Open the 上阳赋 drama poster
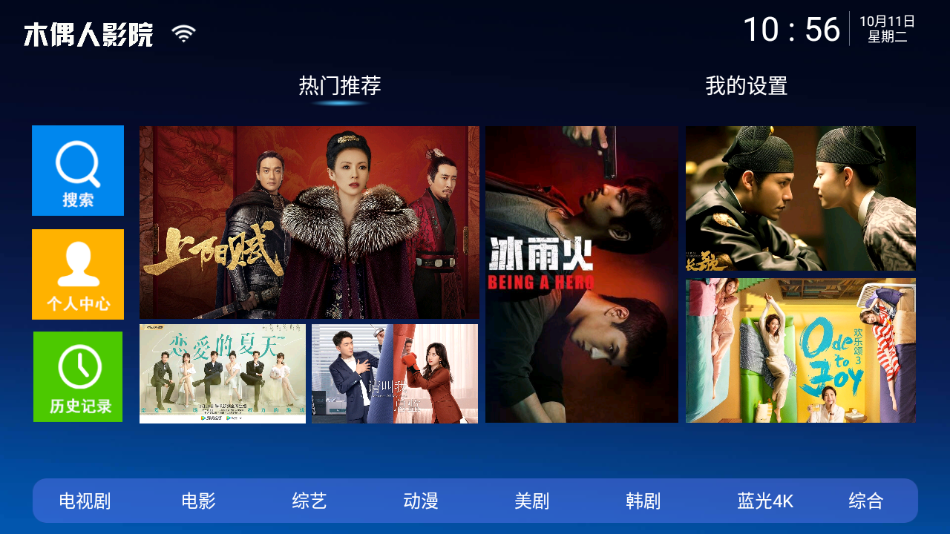 point(309,222)
